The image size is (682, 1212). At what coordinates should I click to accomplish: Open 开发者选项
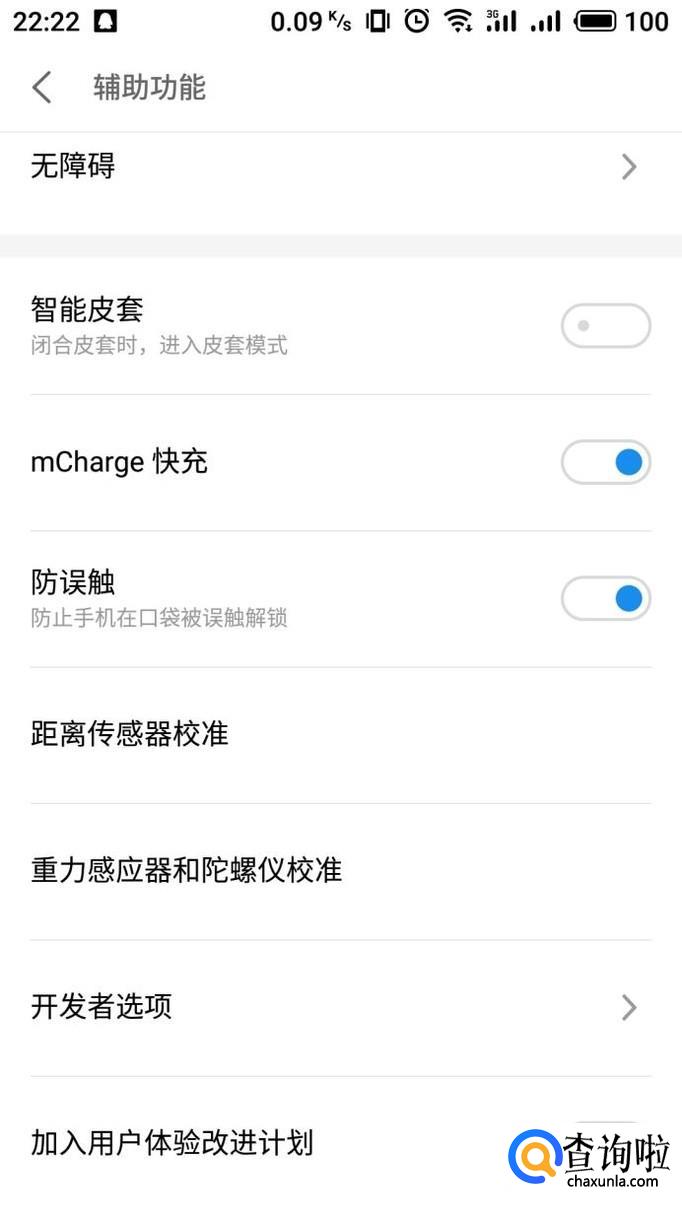click(340, 1006)
